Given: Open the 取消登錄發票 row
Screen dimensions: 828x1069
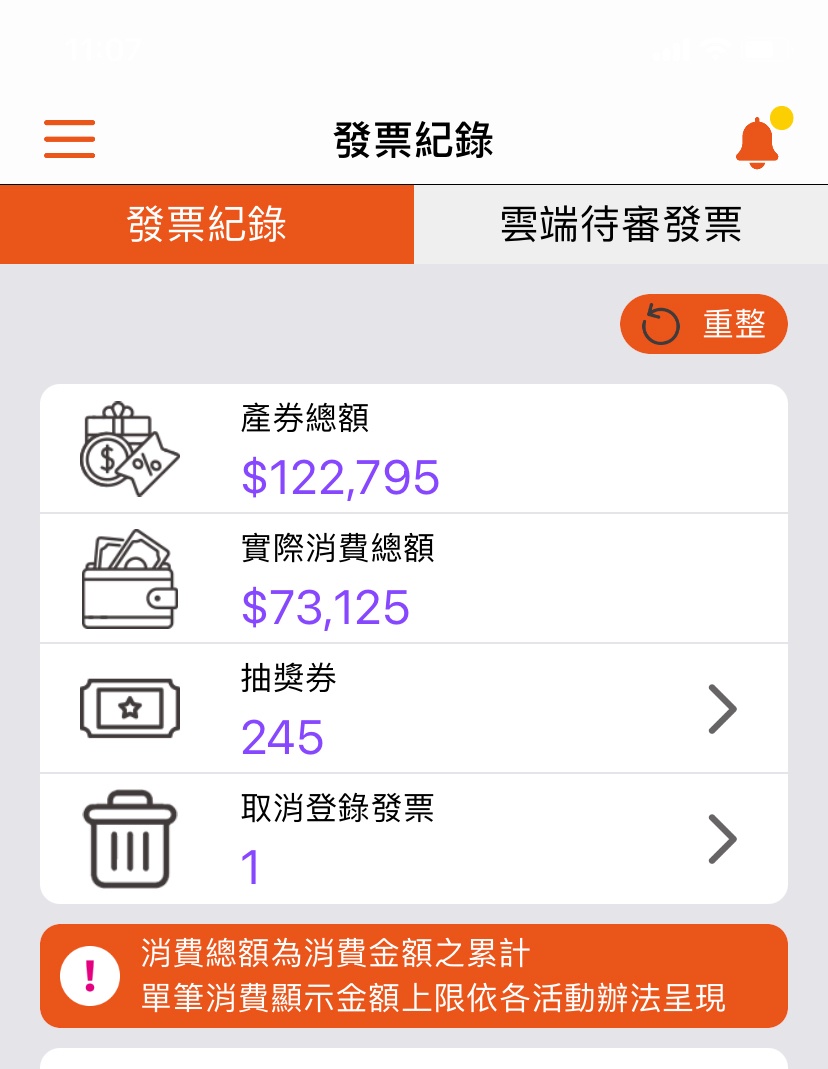Looking at the screenshot, I should [413, 839].
